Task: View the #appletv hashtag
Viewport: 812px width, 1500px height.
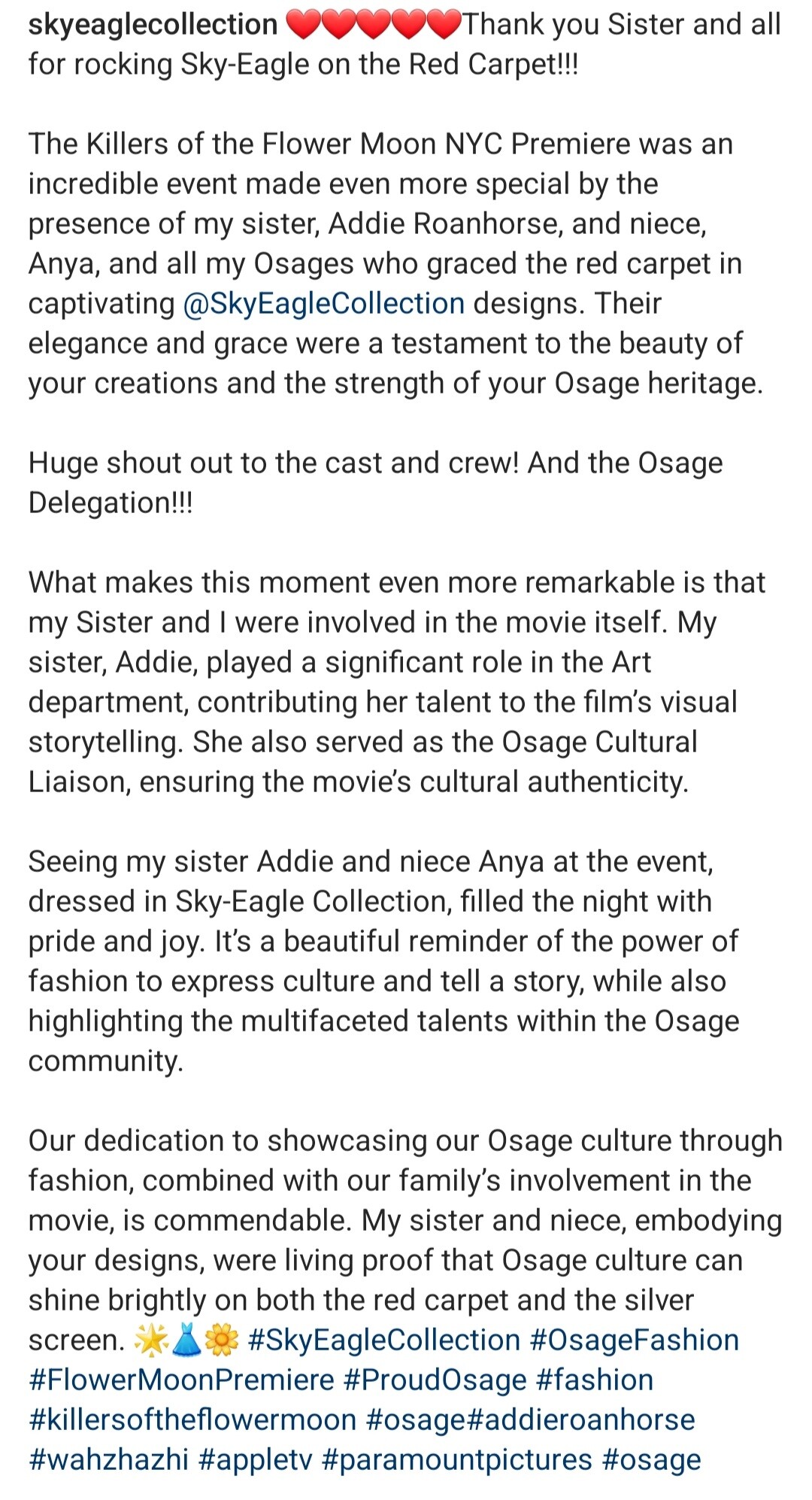Action: tap(255, 1459)
